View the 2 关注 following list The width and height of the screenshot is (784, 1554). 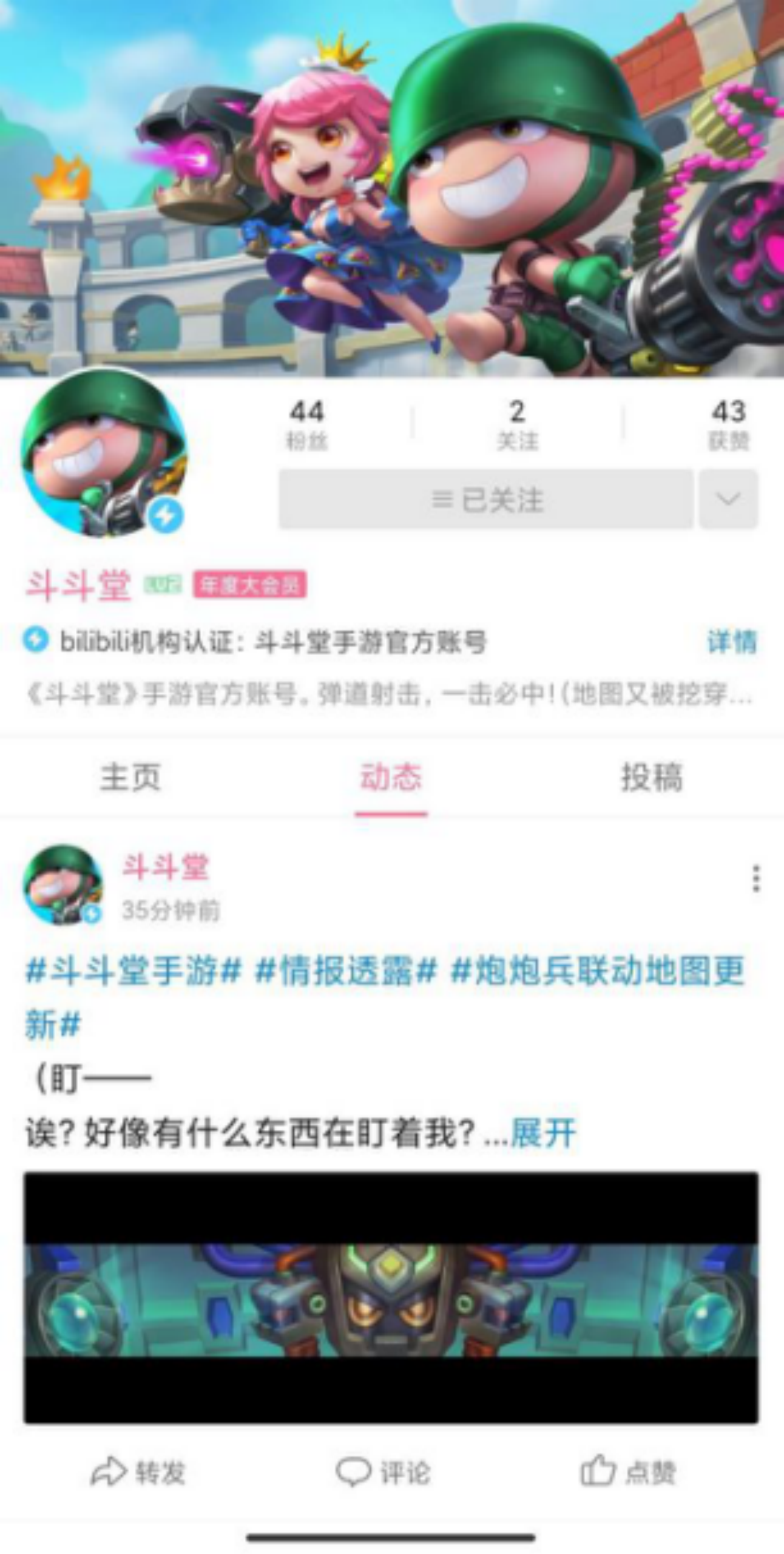pyautogui.click(x=517, y=424)
